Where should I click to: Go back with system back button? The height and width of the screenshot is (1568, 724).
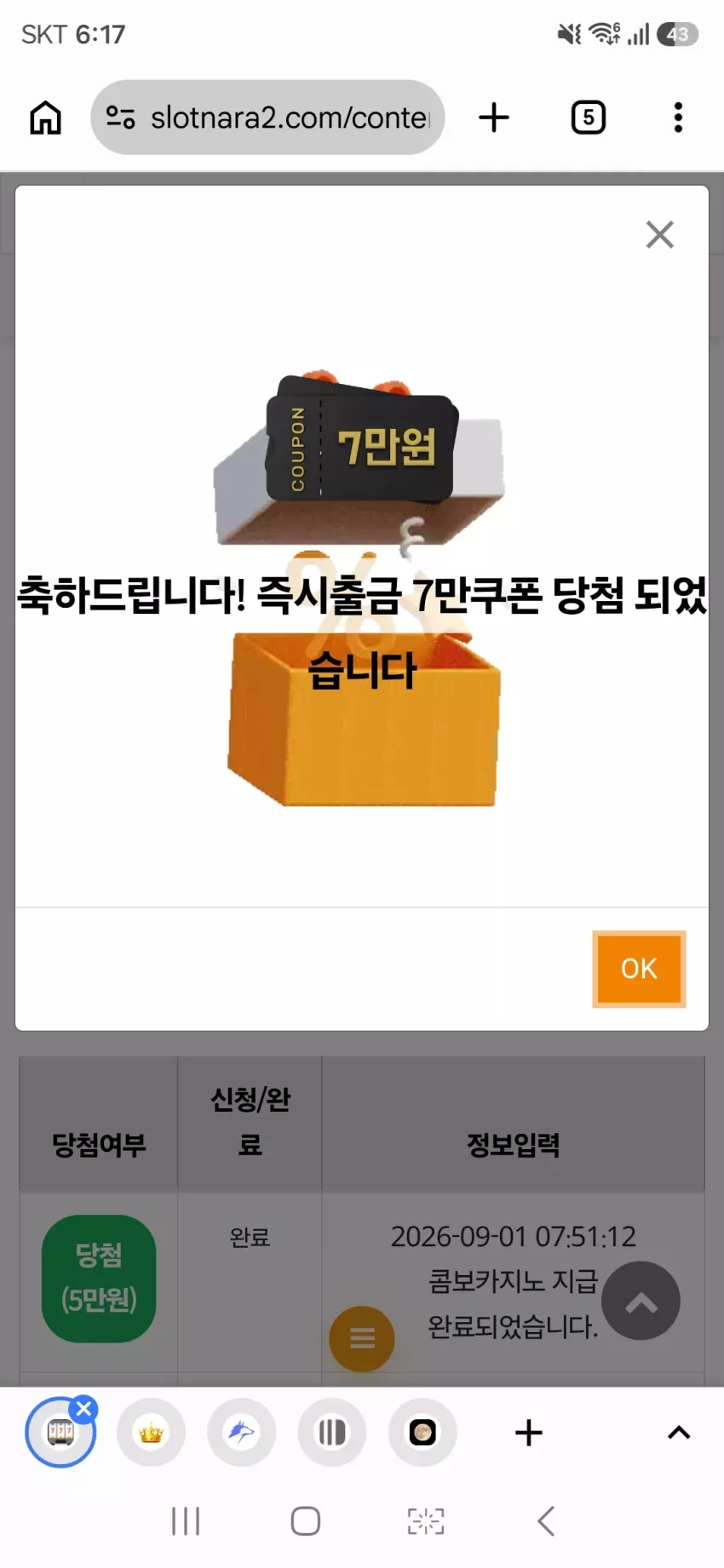pos(547,1520)
